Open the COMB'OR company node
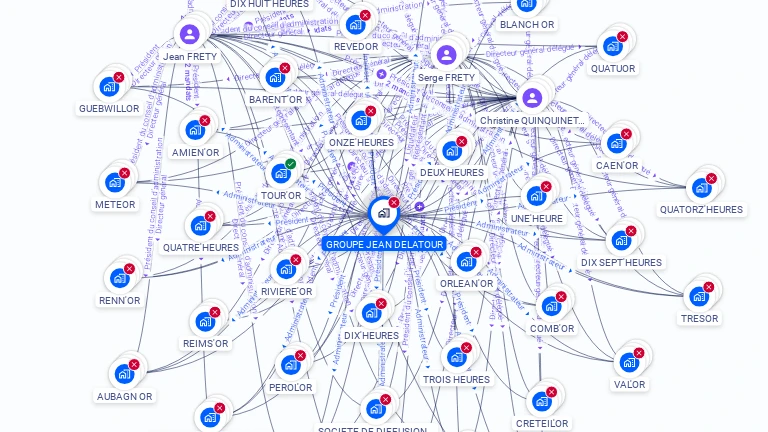This screenshot has width=768, height=432. point(551,306)
